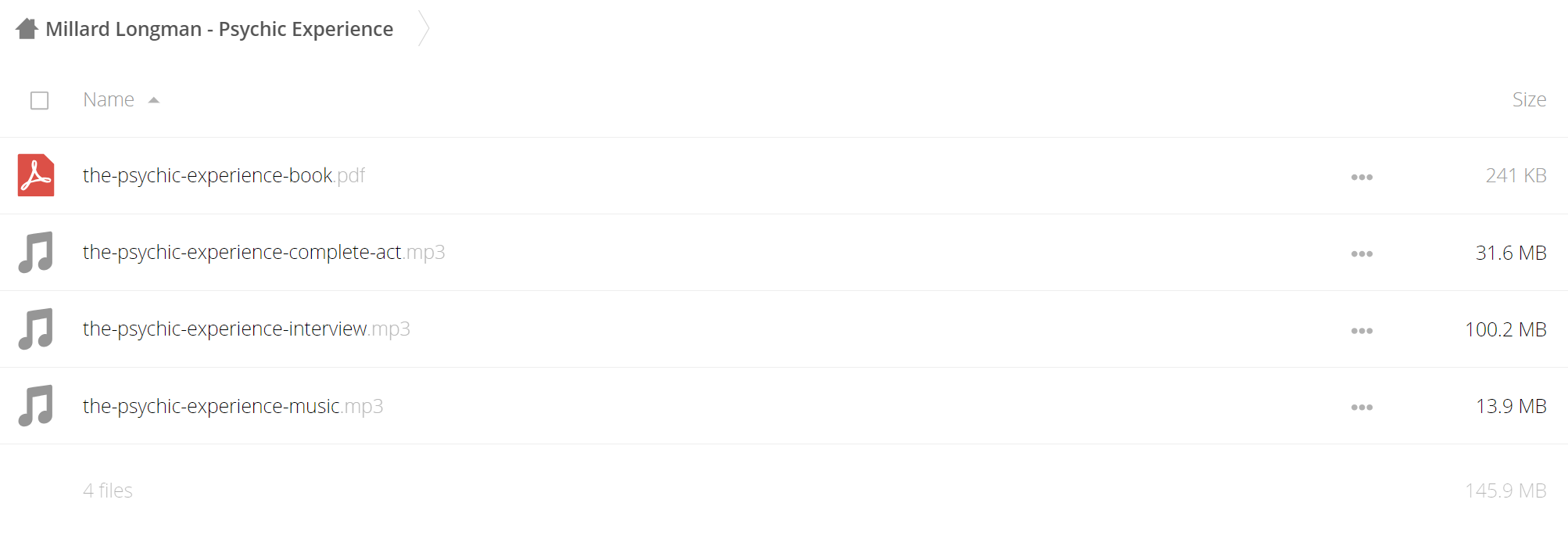Go to the home folder icon

[x=27, y=29]
